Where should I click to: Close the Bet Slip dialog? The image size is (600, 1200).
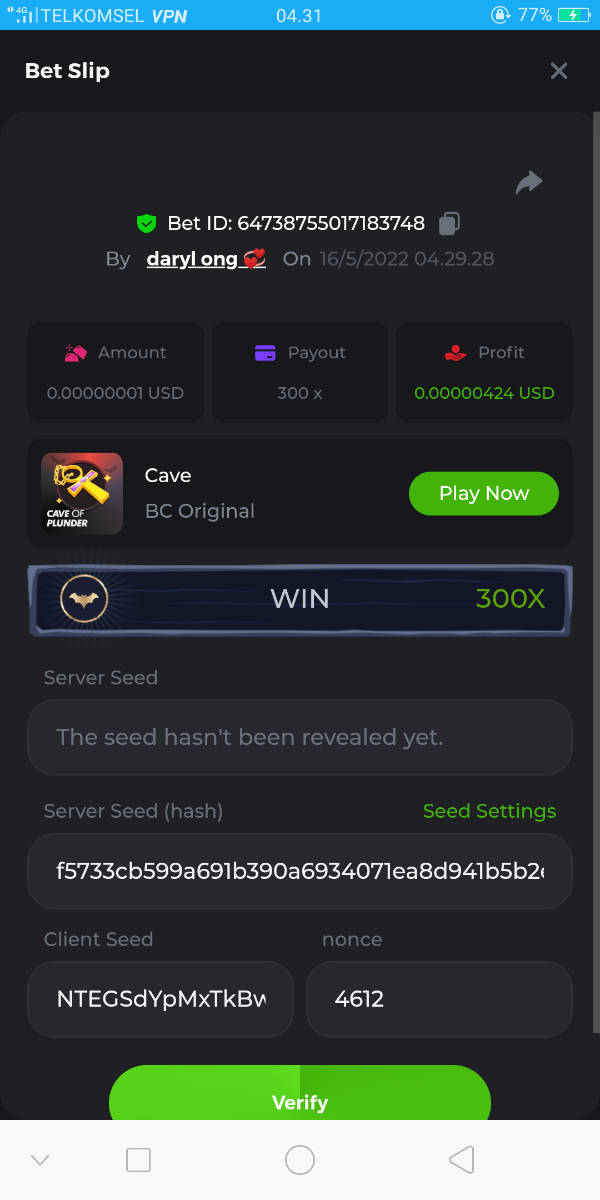(x=559, y=71)
